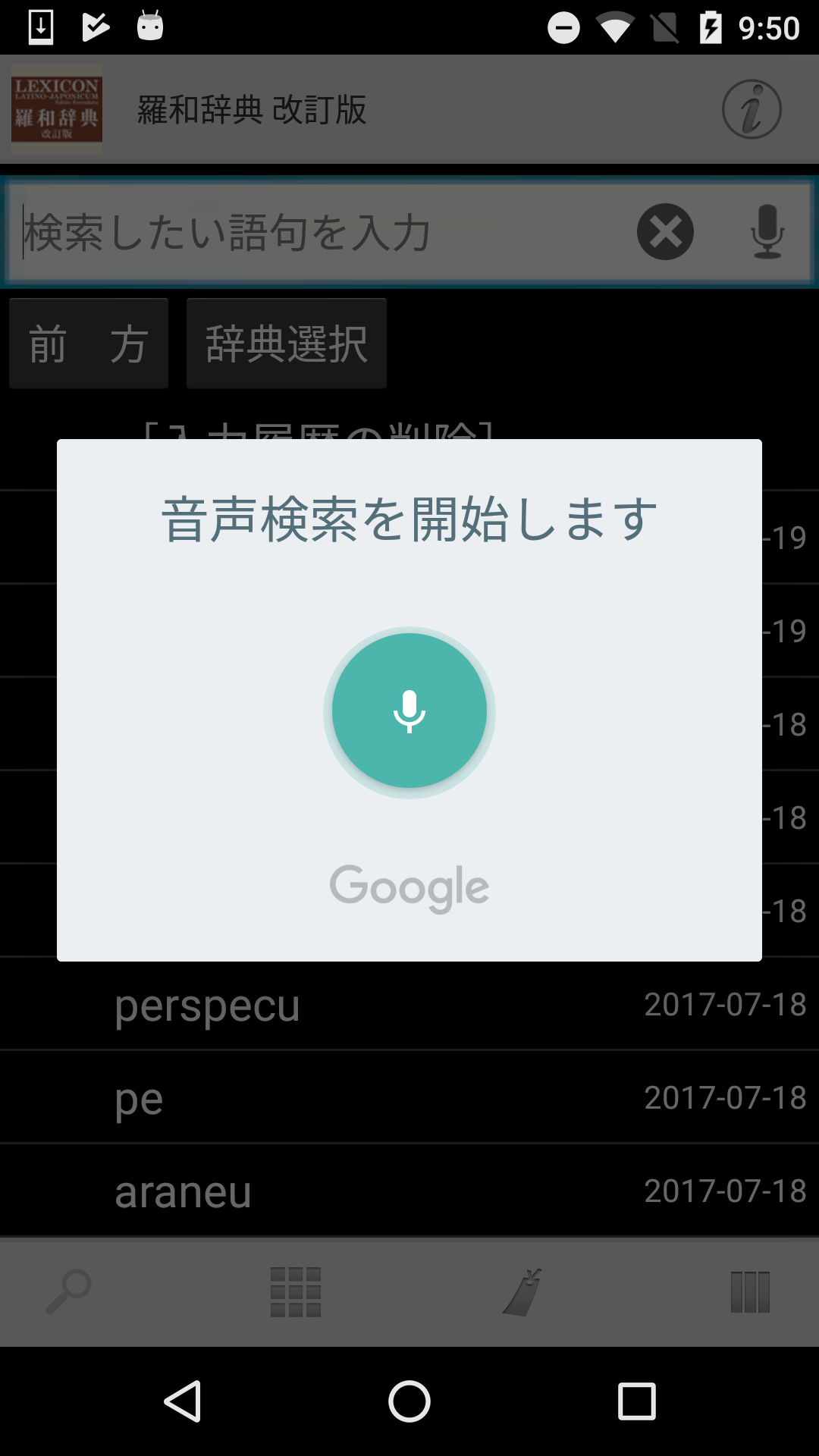
Task: Open history entry araneu
Action: tap(409, 1191)
